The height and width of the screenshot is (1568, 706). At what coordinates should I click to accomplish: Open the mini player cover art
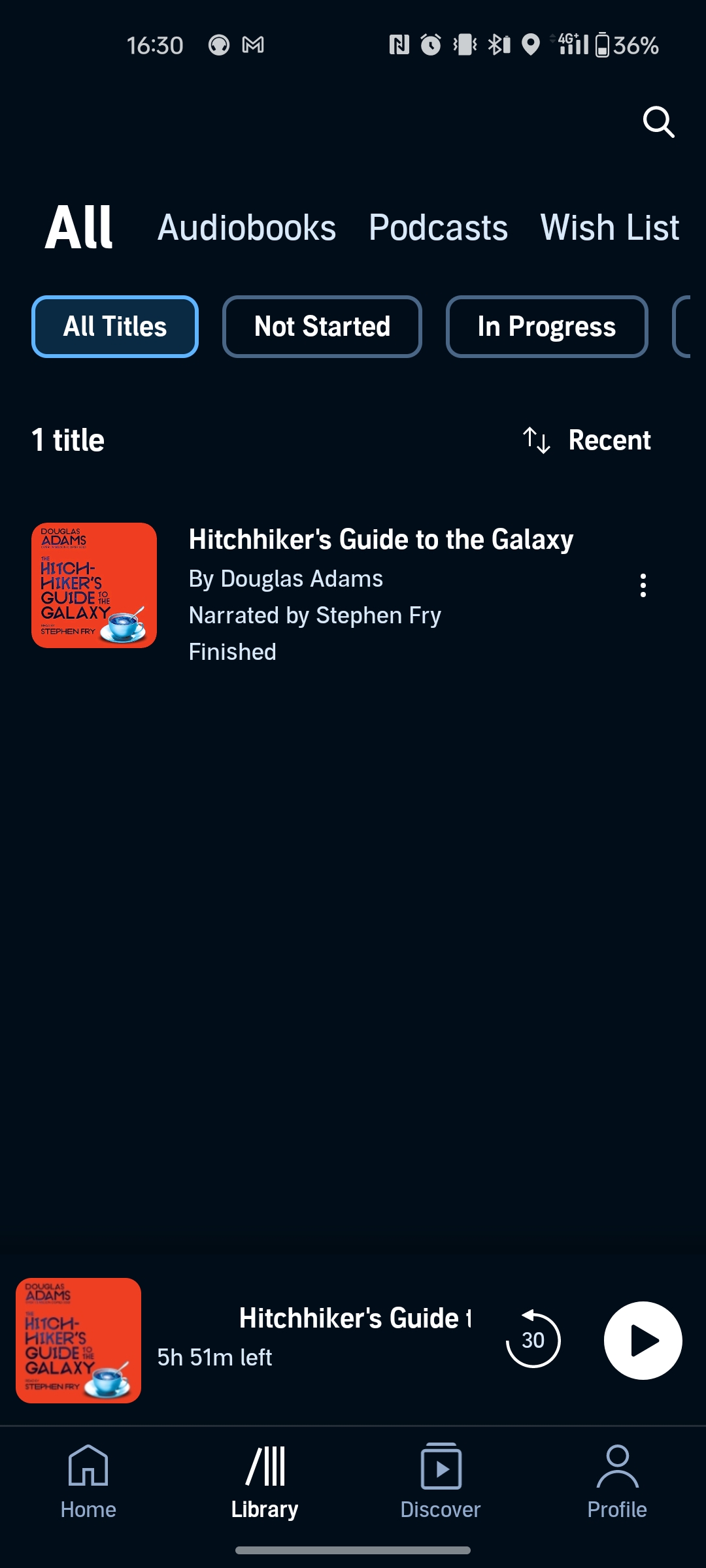78,1341
